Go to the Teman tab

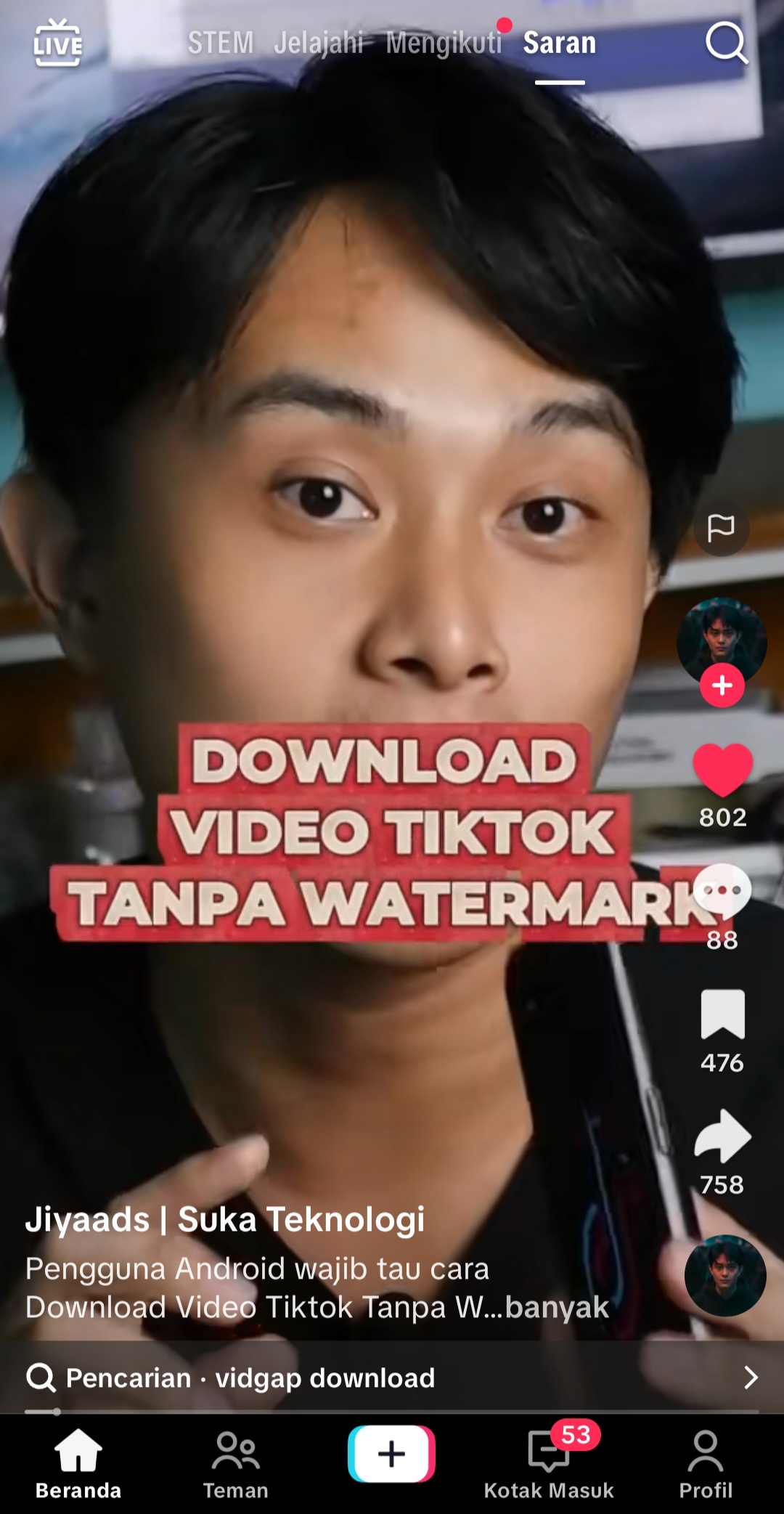tap(235, 1465)
